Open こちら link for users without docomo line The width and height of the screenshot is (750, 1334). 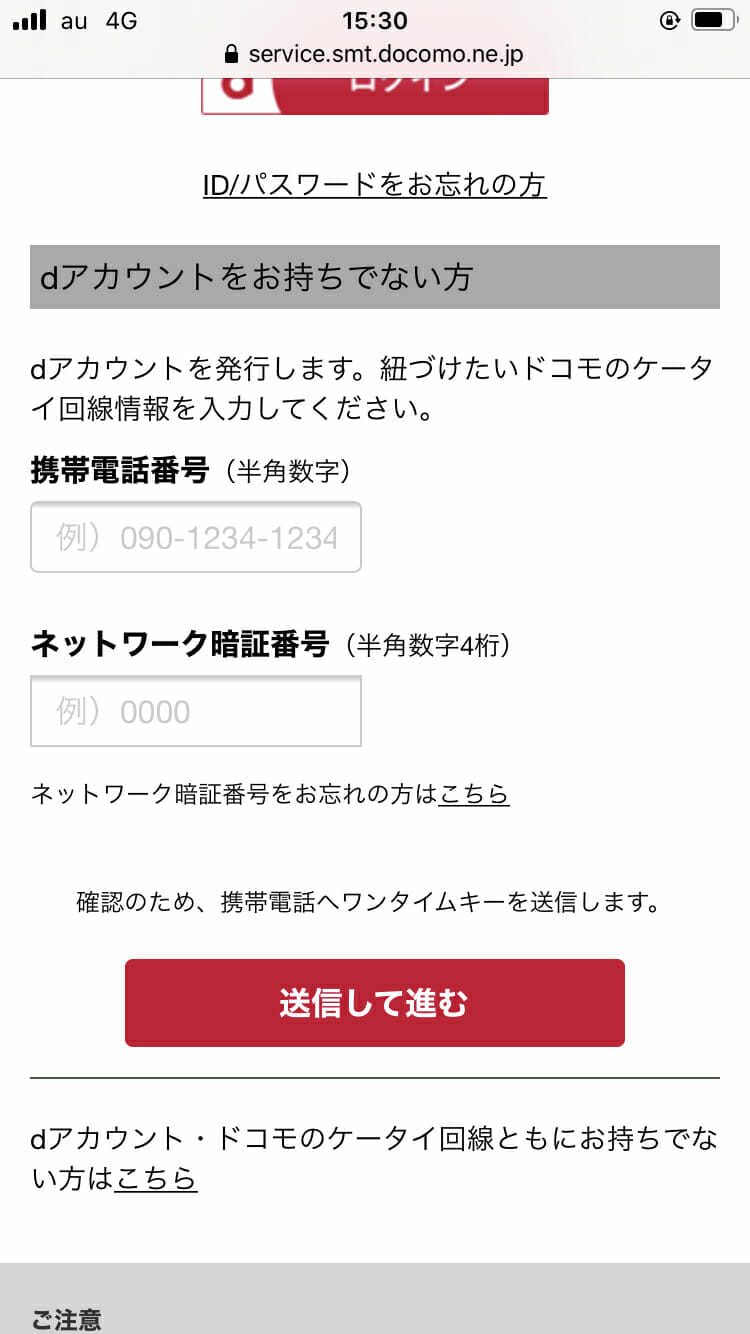[x=156, y=1179]
